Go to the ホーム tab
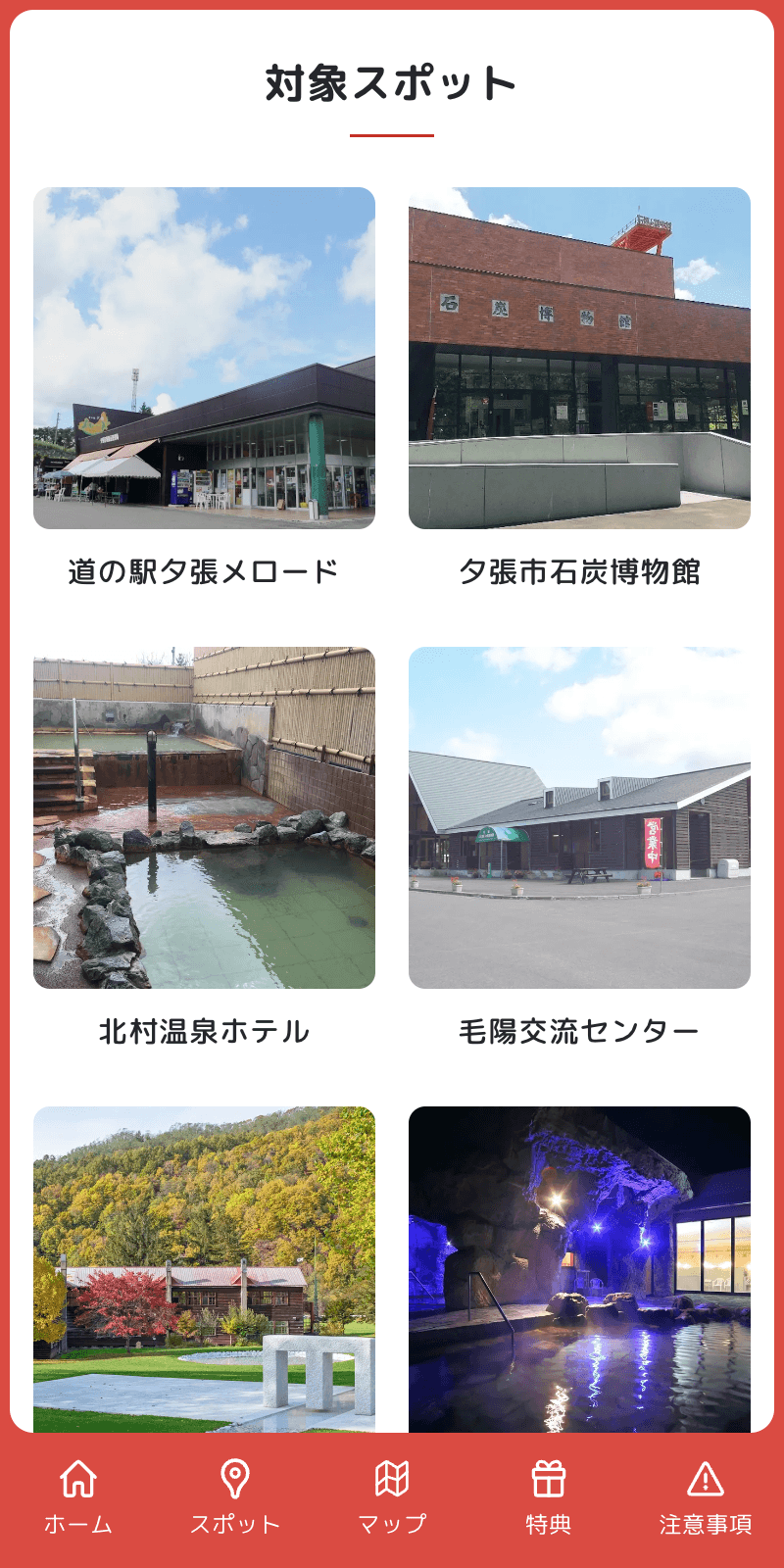Viewport: 784px width, 1568px height. tap(78, 1497)
